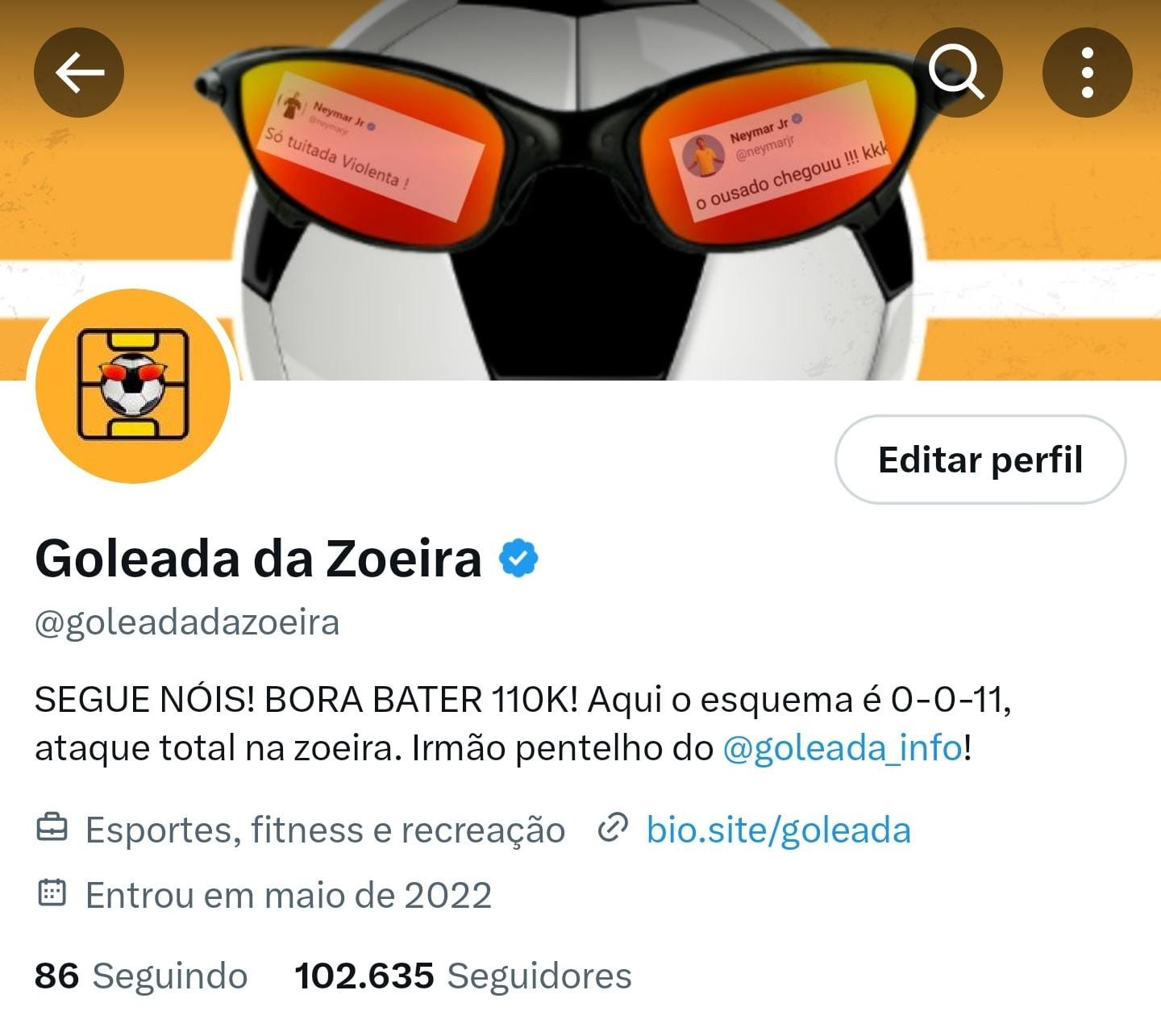Open search on this profile

tap(957, 73)
